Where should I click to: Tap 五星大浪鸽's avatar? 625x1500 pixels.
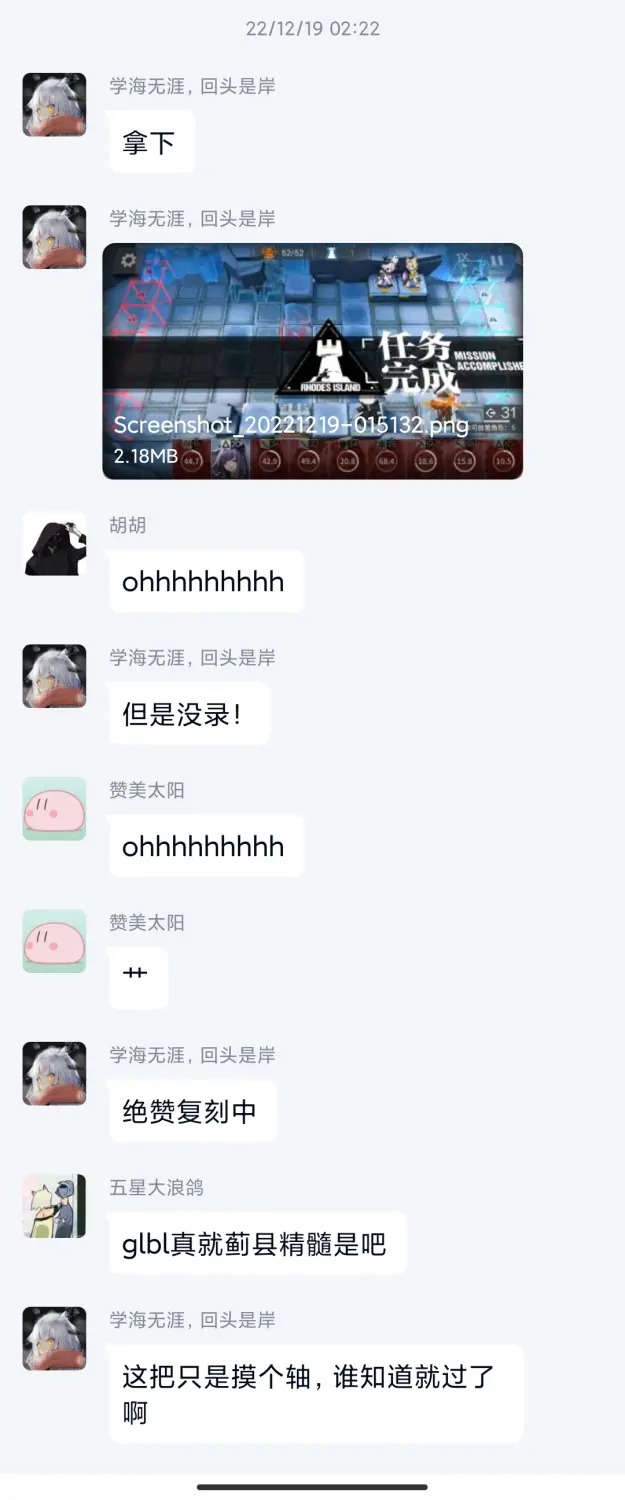(x=54, y=1206)
